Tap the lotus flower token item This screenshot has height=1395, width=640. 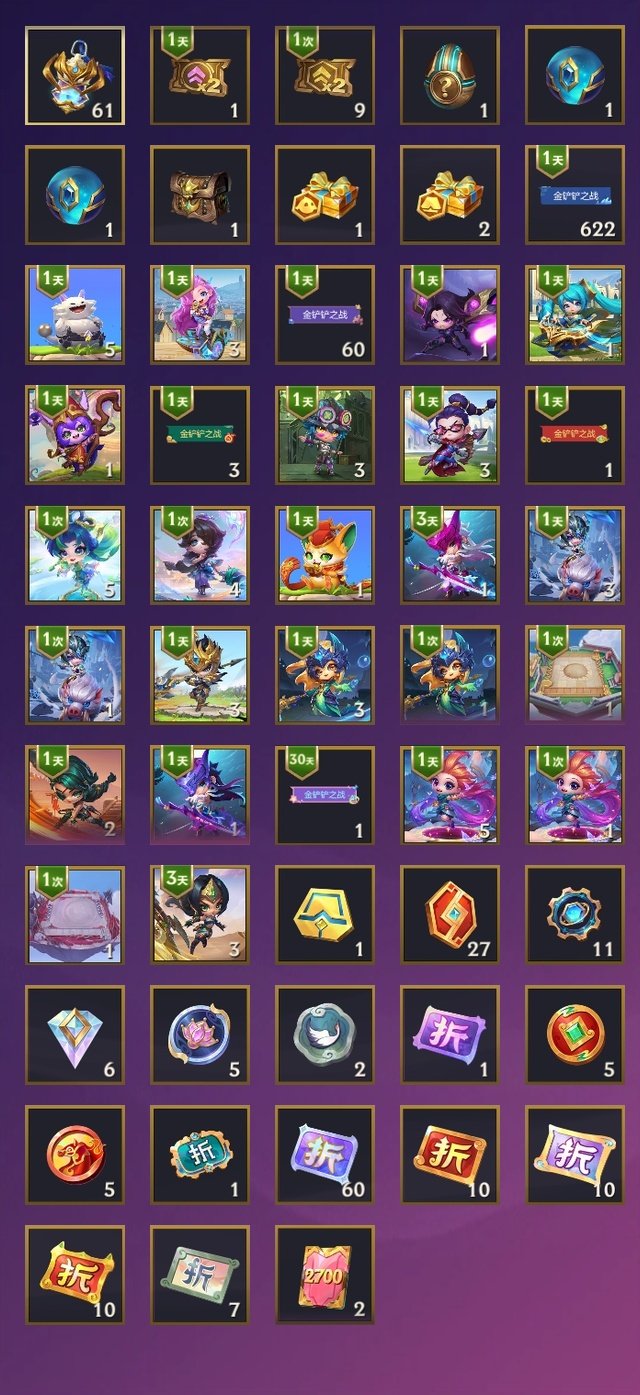pyautogui.click(x=200, y=1035)
